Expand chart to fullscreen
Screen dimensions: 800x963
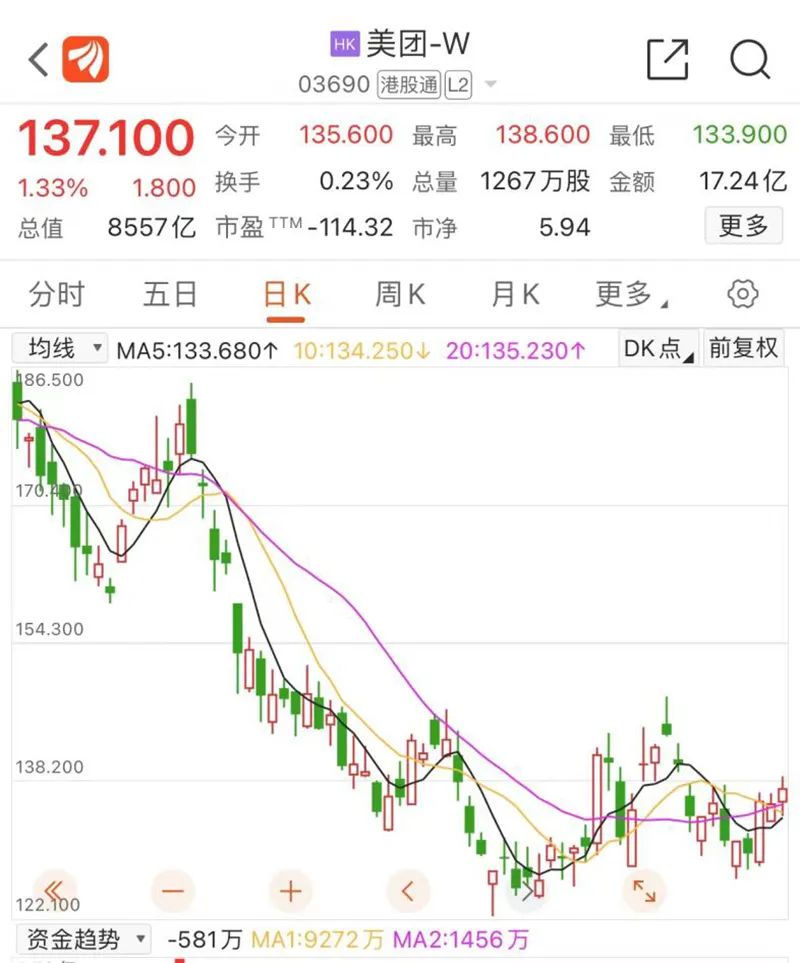coord(643,889)
